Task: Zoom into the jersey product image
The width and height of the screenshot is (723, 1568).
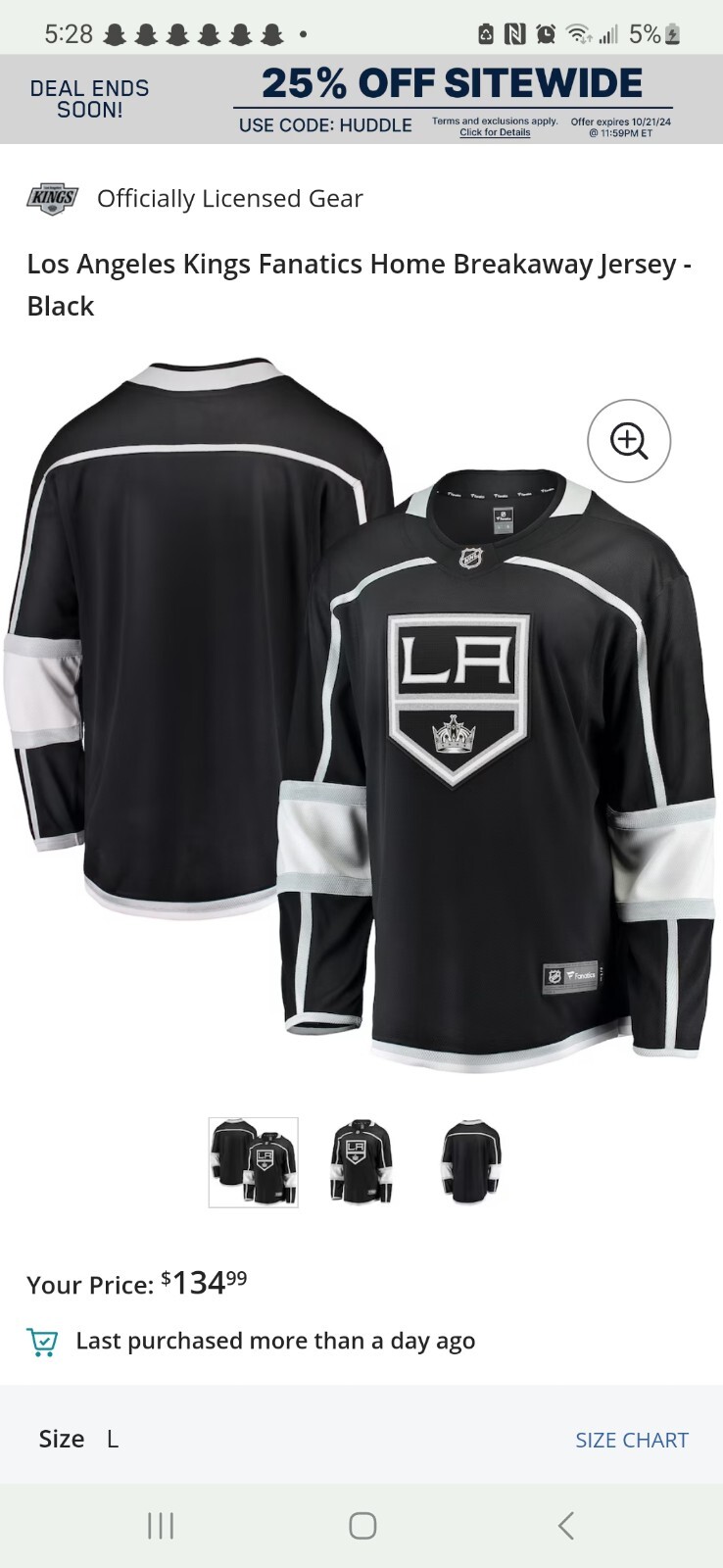Action: click(x=629, y=441)
